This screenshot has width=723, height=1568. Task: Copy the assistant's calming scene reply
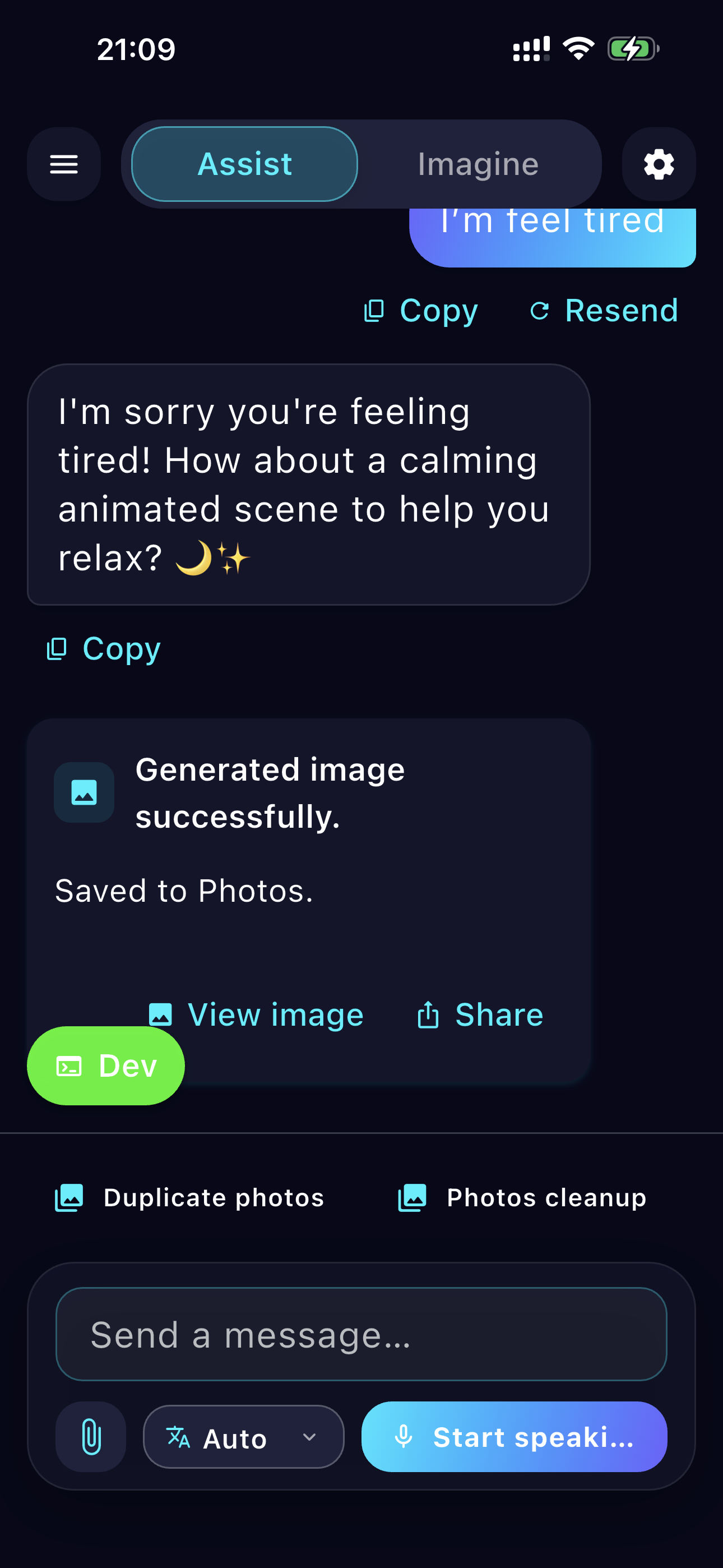(104, 649)
